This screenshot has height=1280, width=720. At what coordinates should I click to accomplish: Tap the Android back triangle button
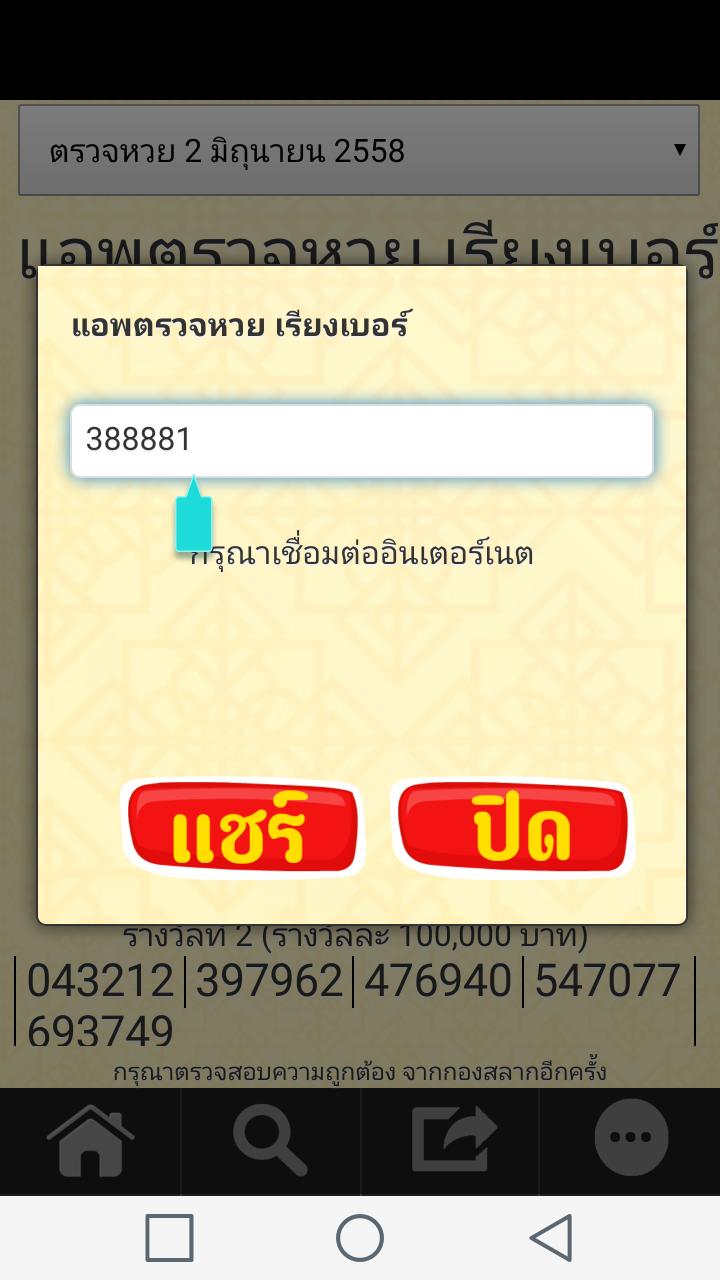[552, 1238]
